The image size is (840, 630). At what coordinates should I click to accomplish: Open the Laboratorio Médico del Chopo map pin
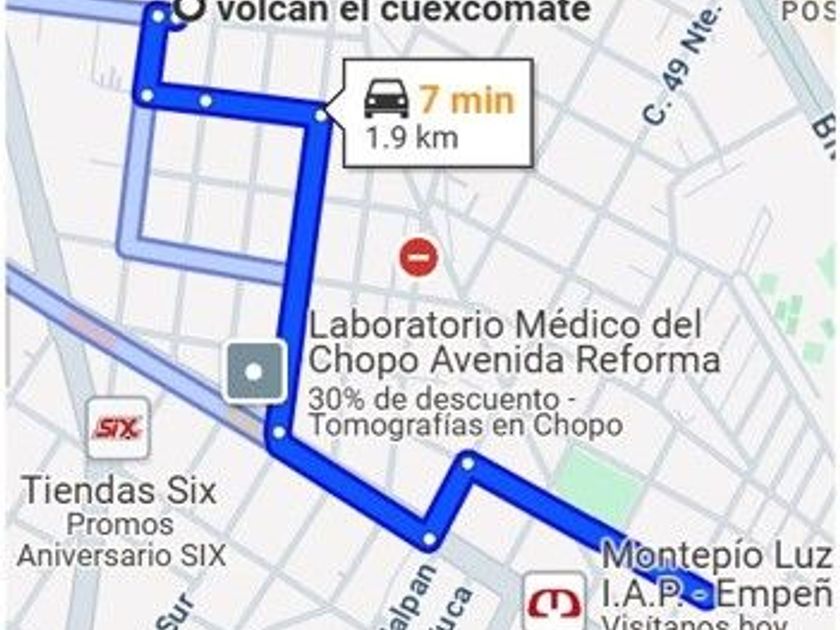(254, 372)
